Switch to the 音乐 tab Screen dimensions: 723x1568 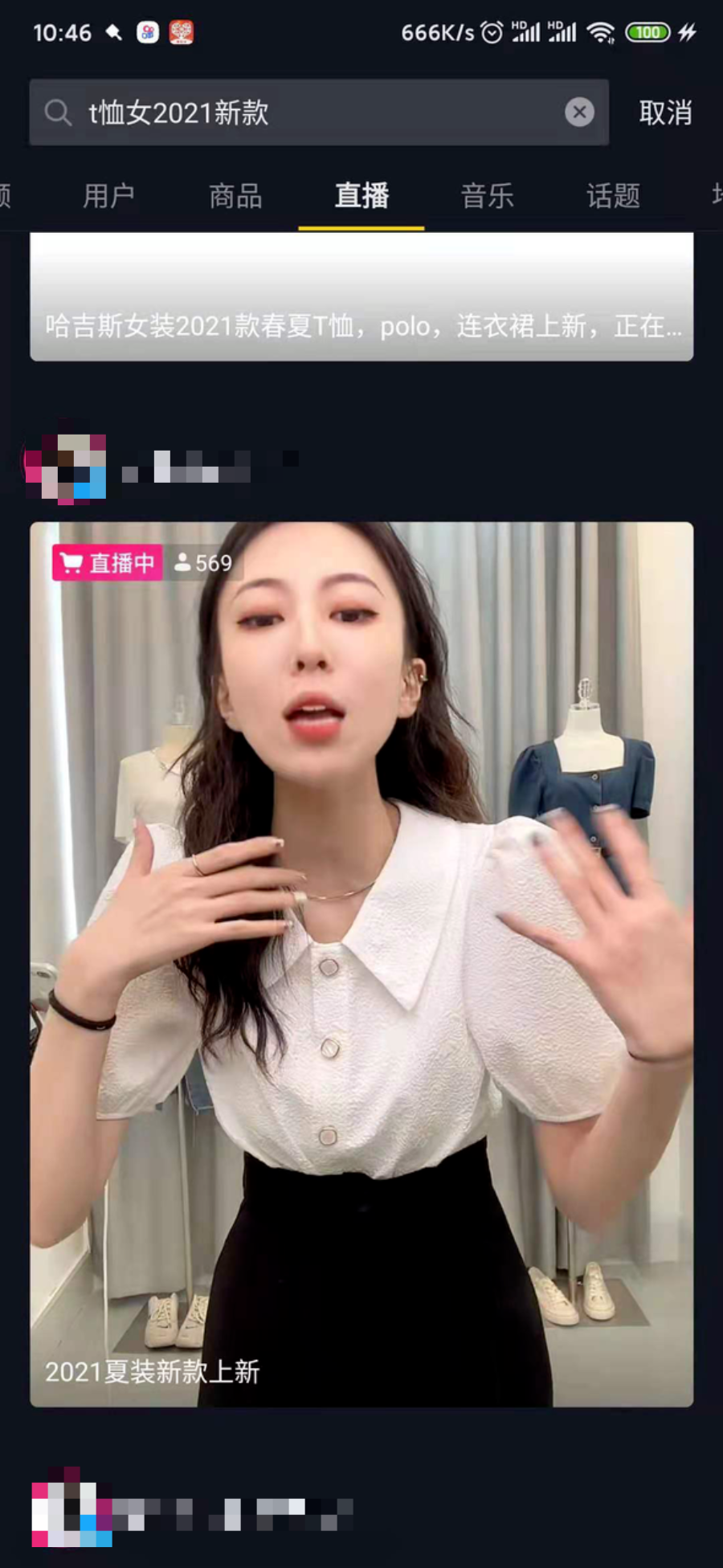487,196
